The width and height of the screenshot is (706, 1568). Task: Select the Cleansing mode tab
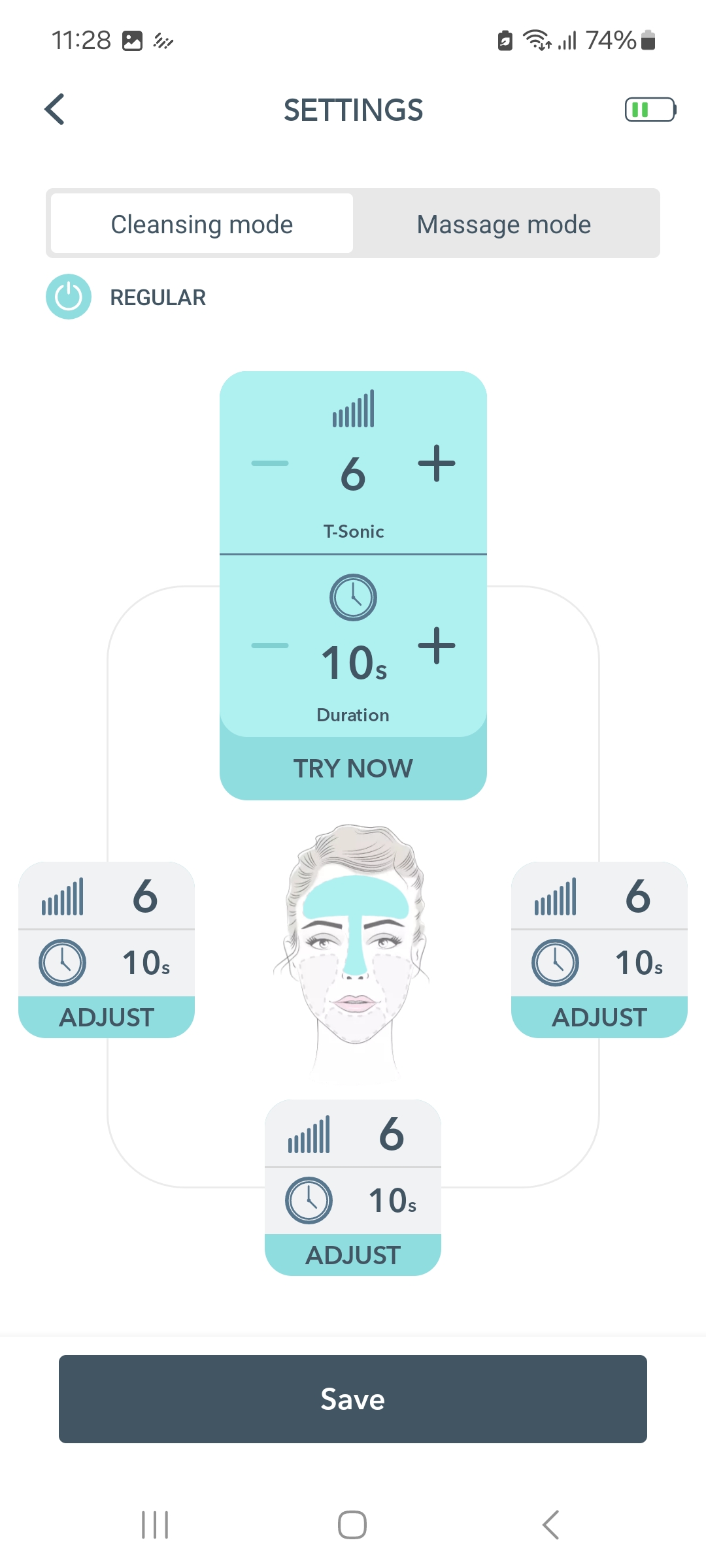point(202,224)
